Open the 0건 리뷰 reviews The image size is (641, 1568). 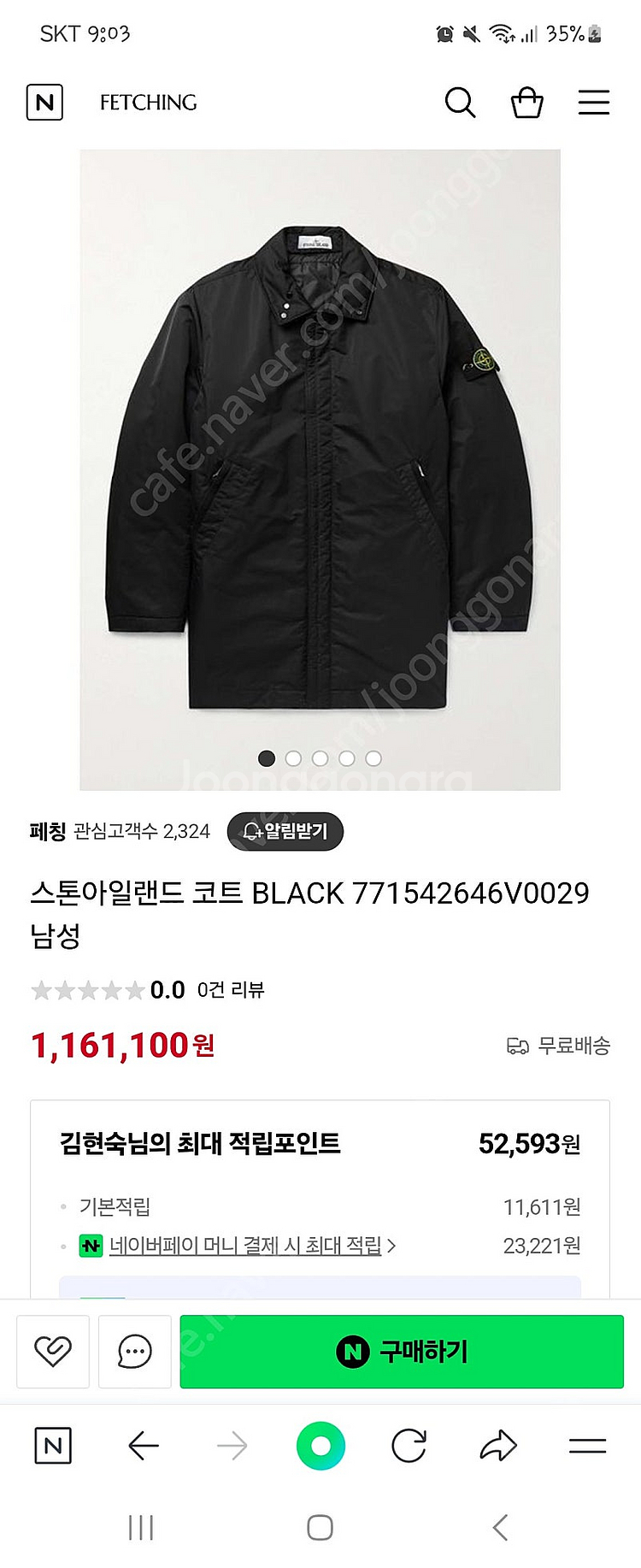point(231,990)
